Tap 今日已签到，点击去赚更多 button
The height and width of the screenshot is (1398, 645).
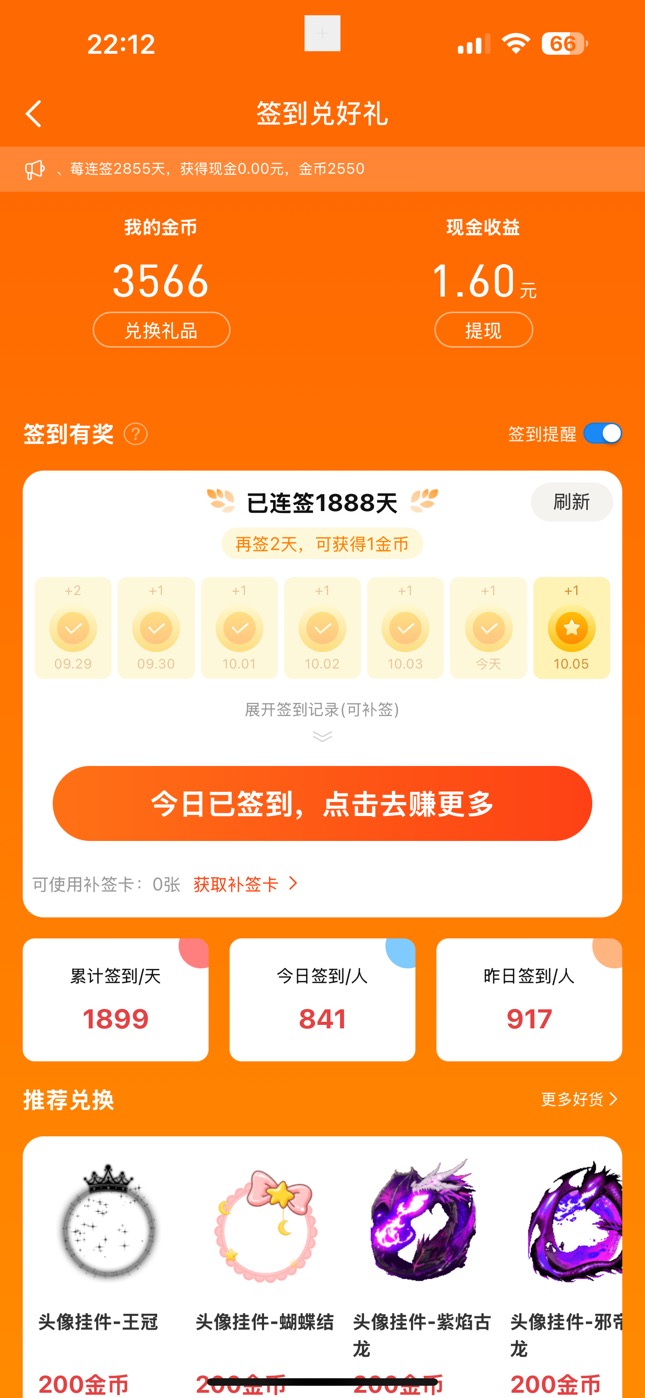[x=322, y=804]
